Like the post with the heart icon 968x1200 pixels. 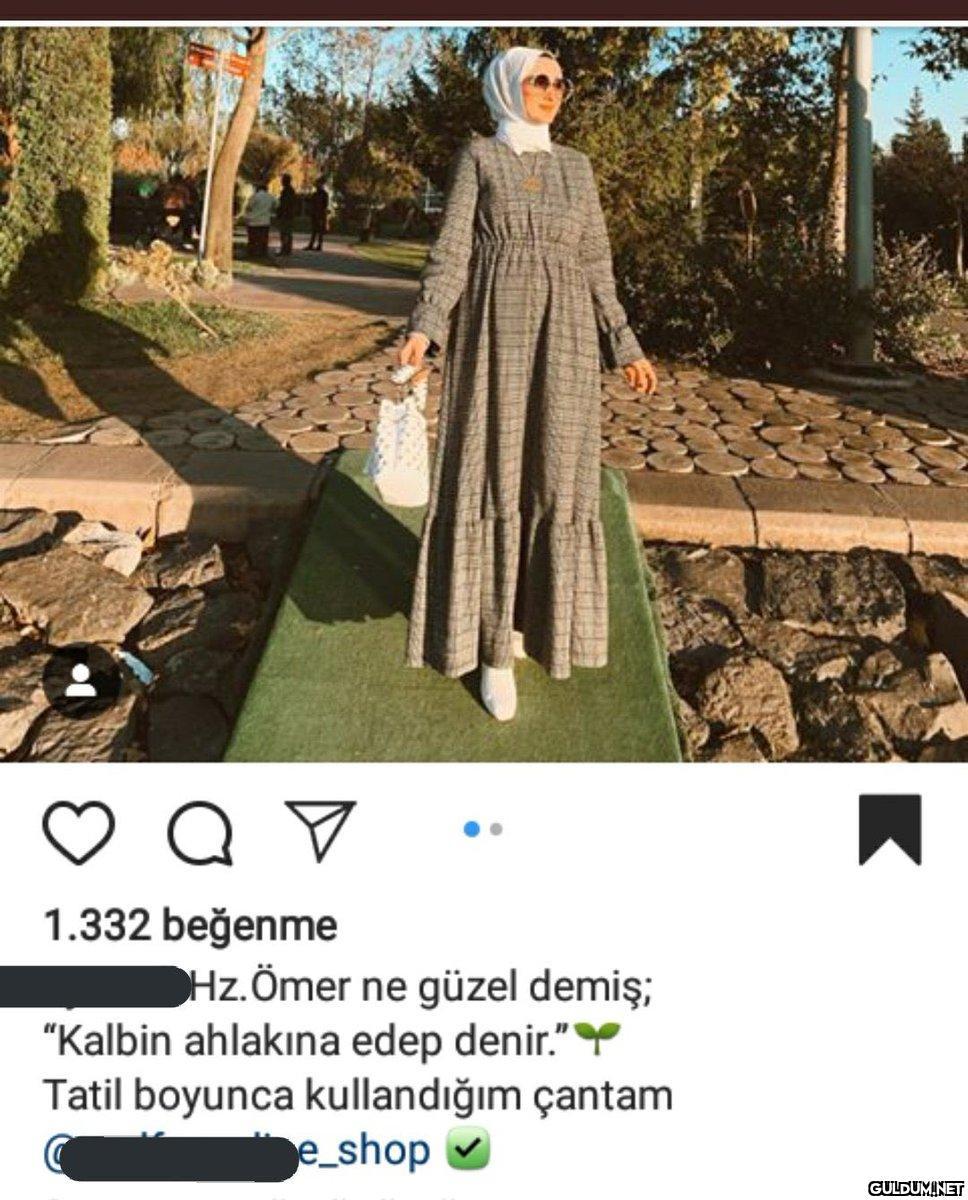point(78,832)
